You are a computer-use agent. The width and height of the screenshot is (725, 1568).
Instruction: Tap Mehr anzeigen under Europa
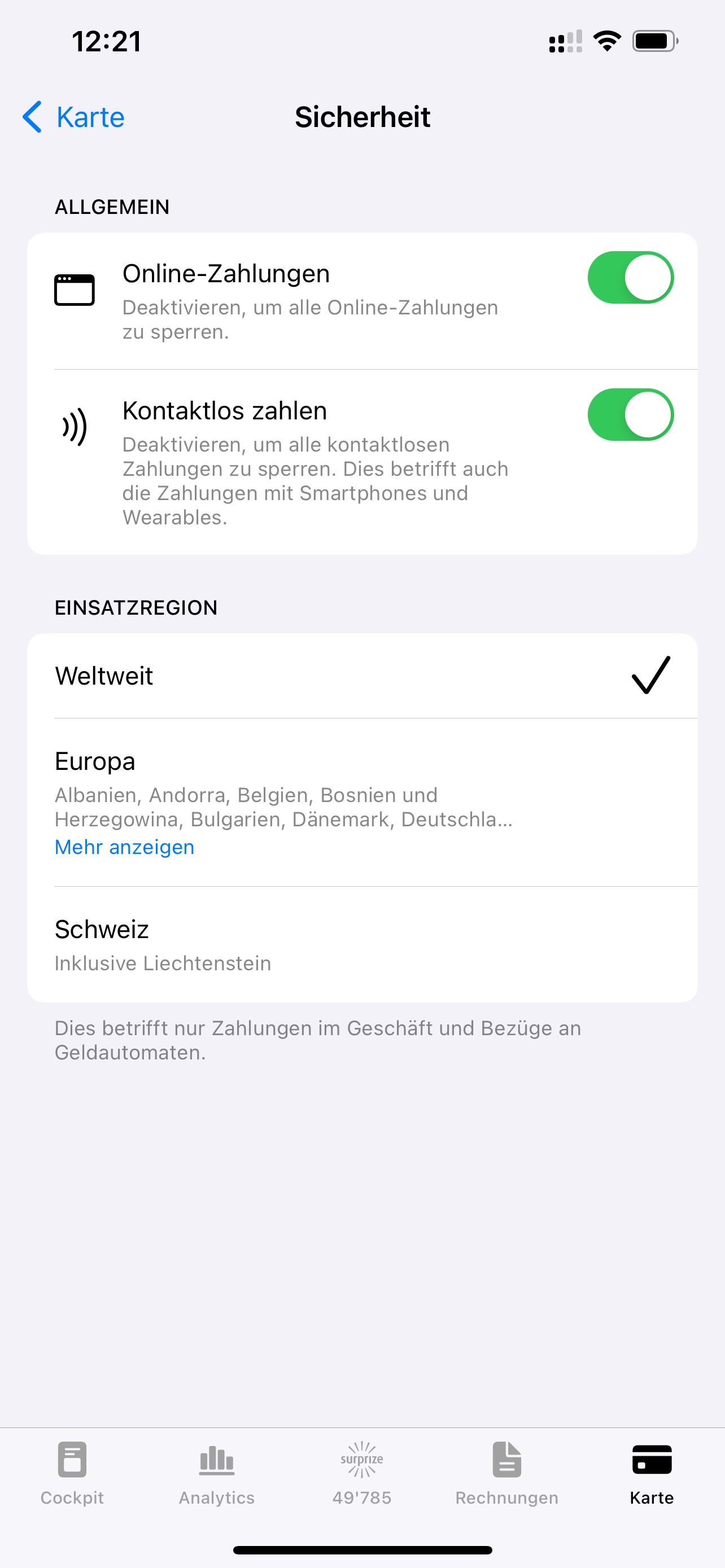coord(124,847)
